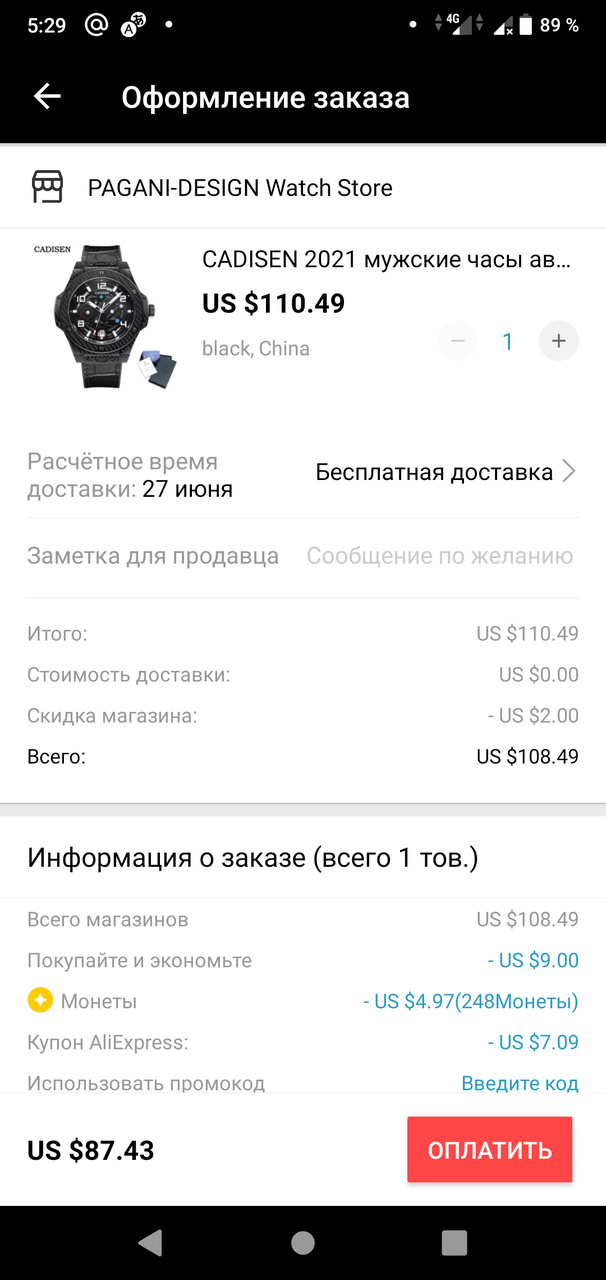Screen dimensions: 606x1280
Task: Open PAGANI-DESIGN Watch Store page
Action: (240, 188)
